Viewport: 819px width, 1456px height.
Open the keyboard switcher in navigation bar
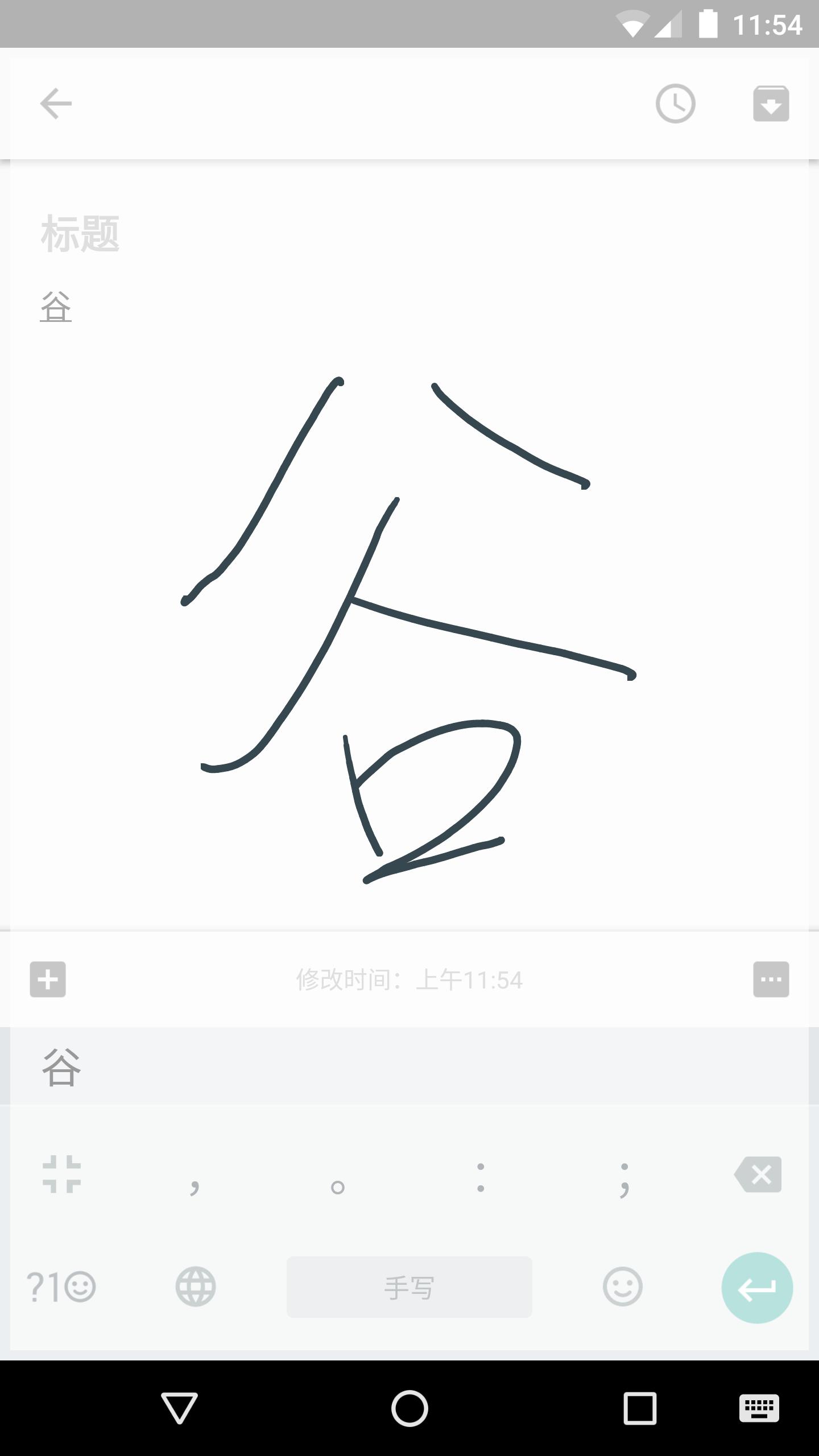pos(759,1408)
